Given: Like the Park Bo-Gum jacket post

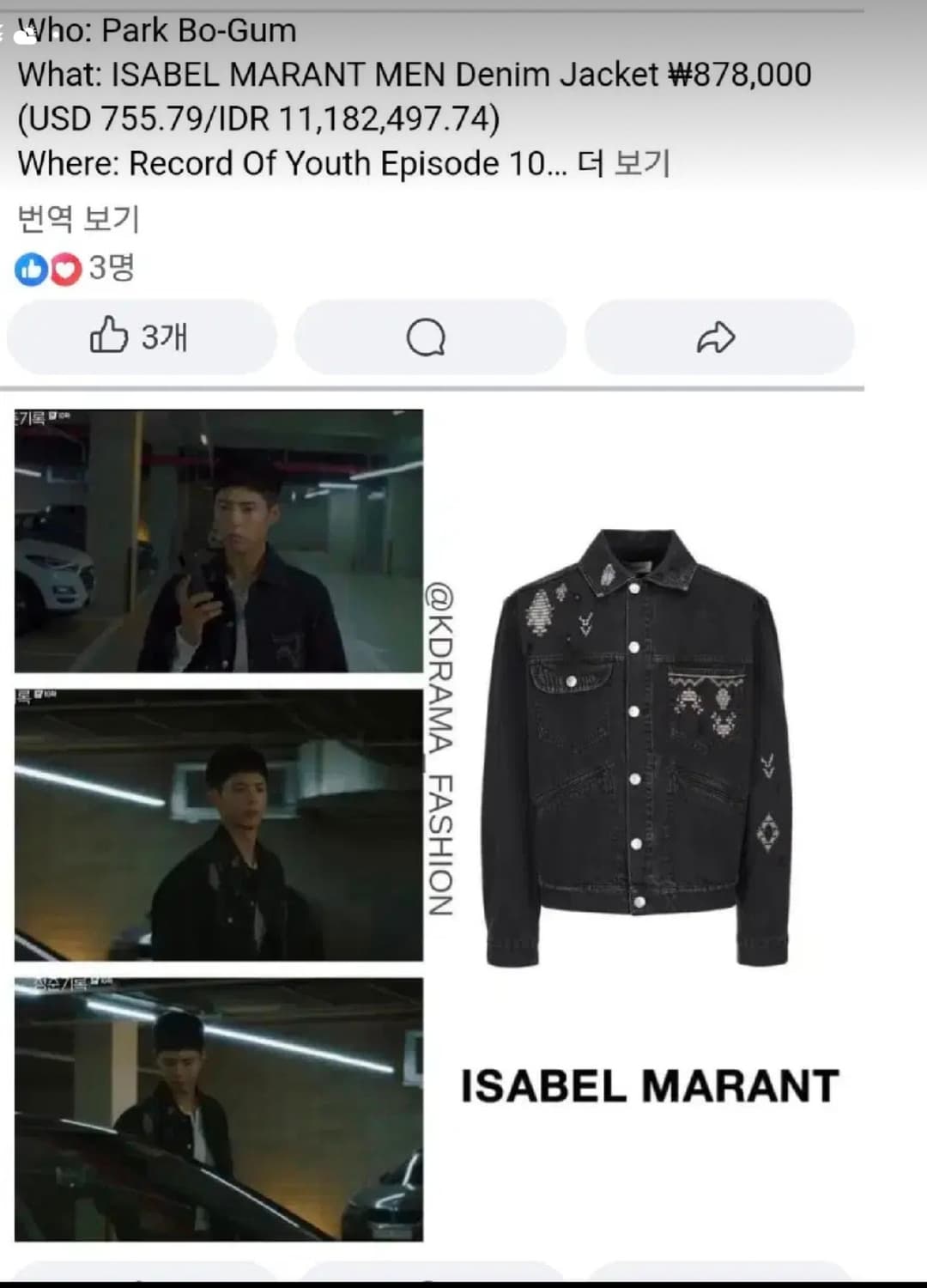Looking at the screenshot, I should pos(142,337).
